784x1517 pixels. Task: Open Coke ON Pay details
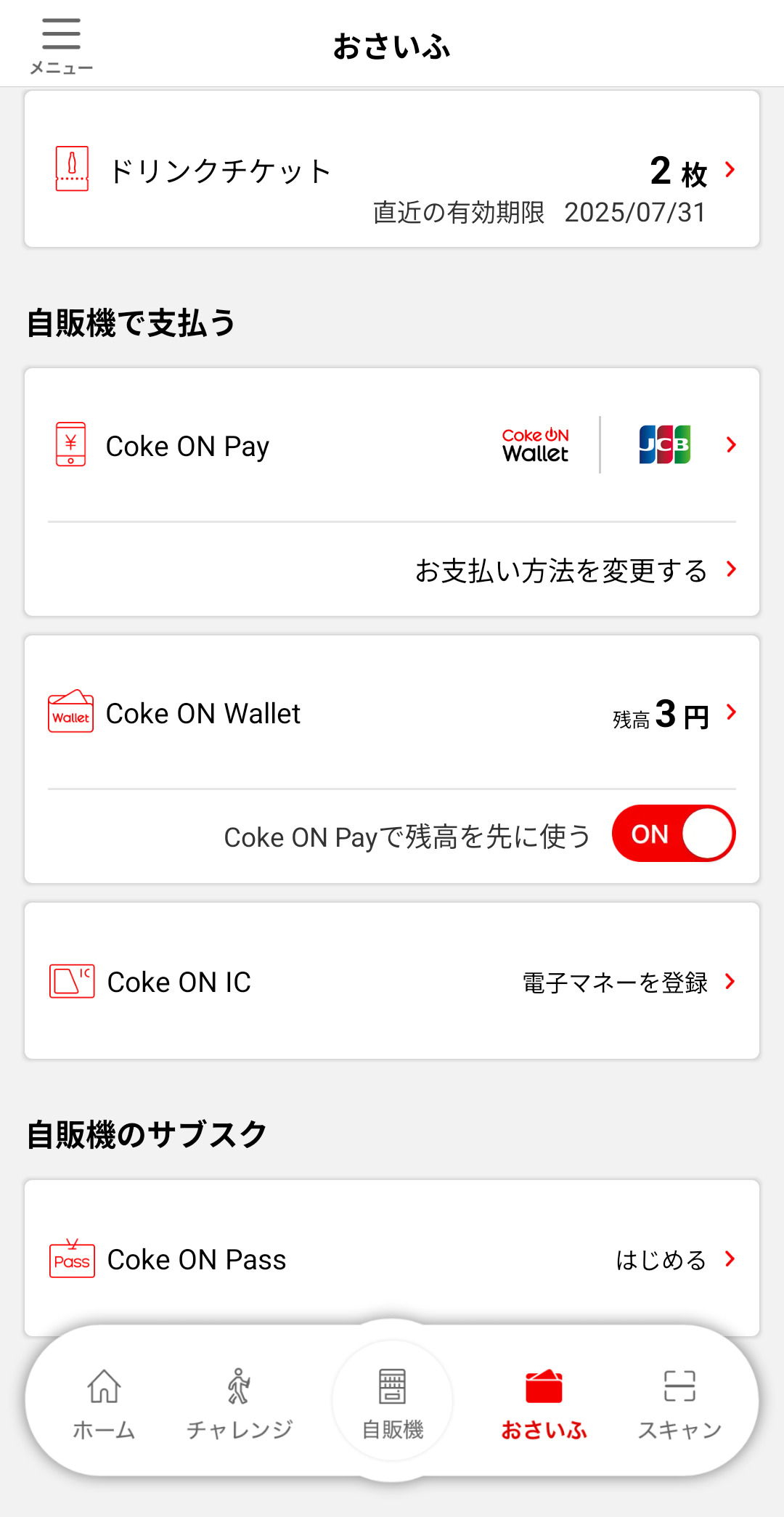point(392,445)
